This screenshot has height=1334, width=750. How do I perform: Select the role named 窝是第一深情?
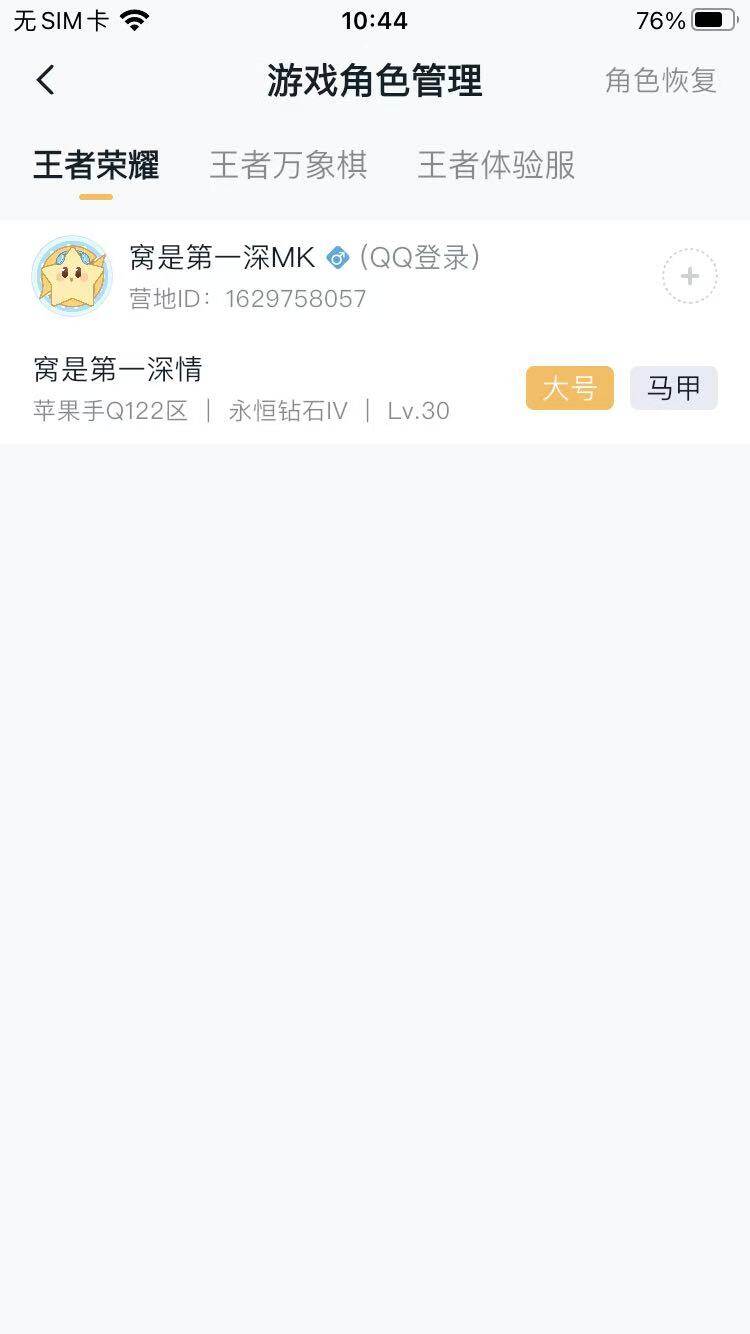pos(116,371)
